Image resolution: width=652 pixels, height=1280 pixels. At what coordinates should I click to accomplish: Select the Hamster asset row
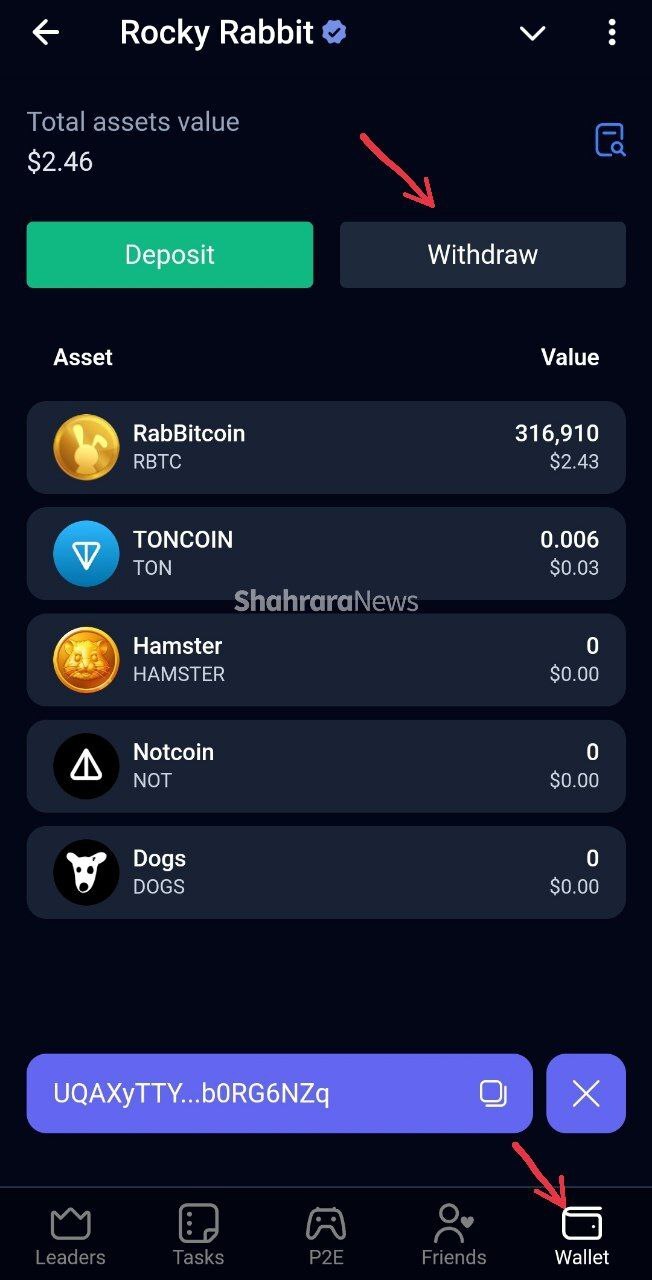[326, 659]
